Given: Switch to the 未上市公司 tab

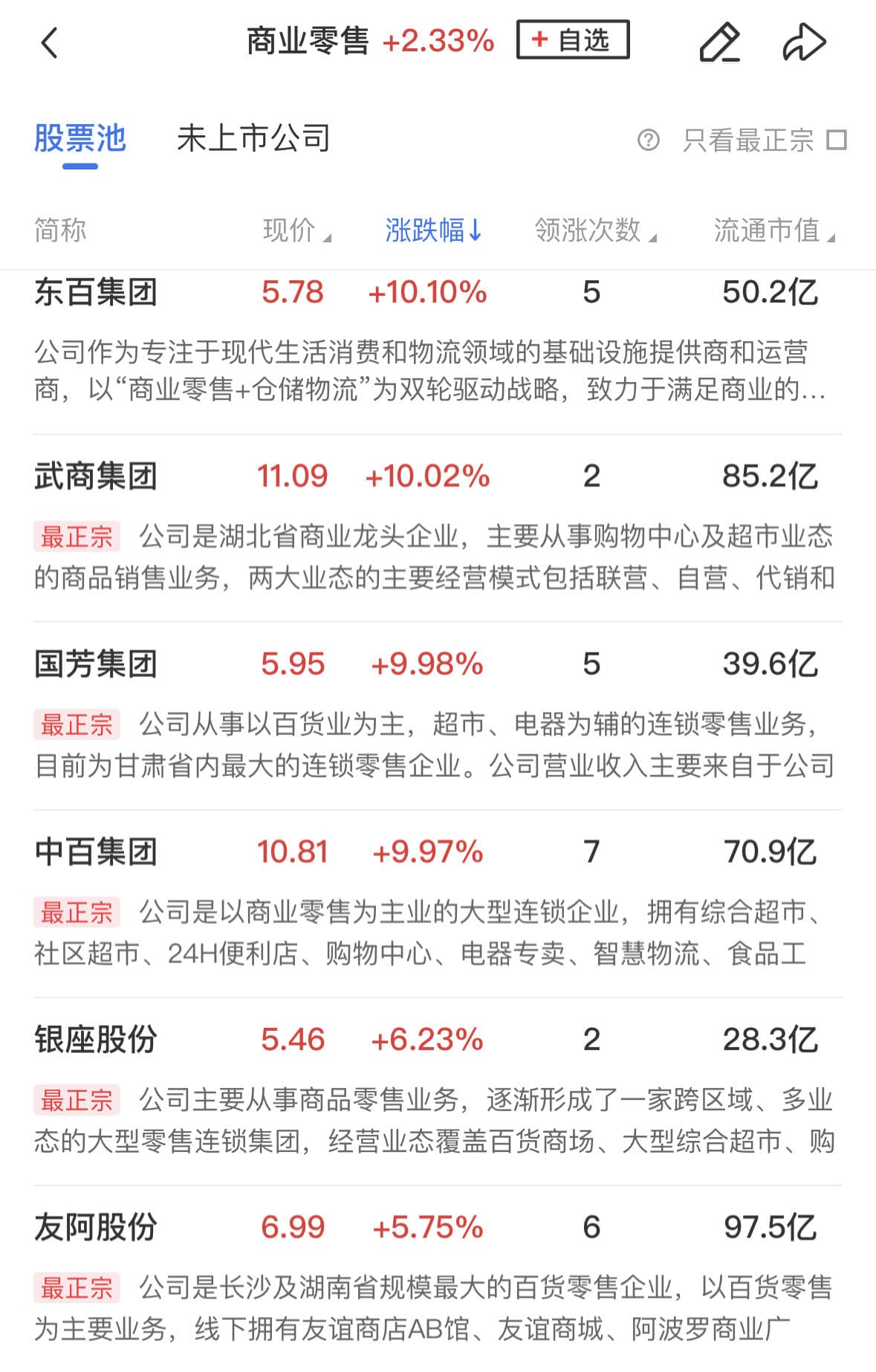Looking at the screenshot, I should pyautogui.click(x=253, y=138).
